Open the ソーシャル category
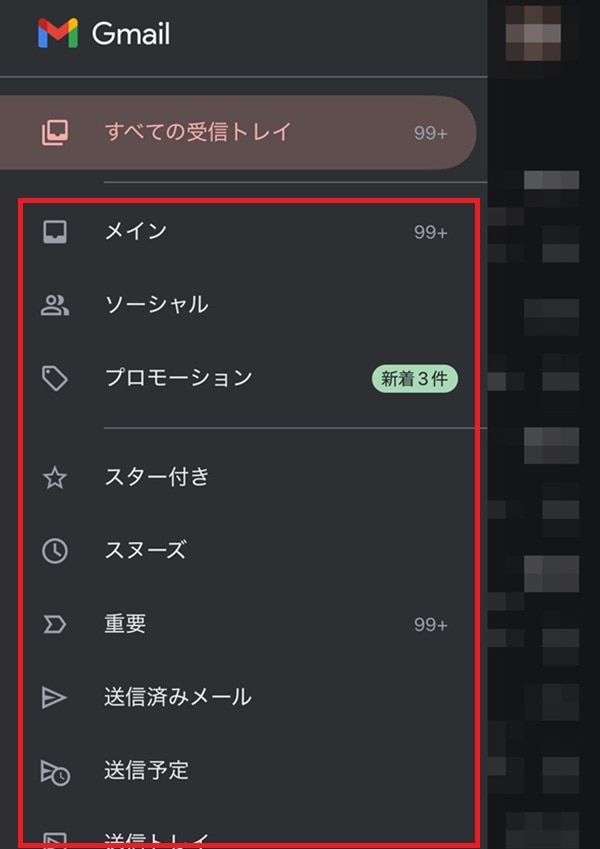The width and height of the screenshot is (600, 849). point(156,305)
